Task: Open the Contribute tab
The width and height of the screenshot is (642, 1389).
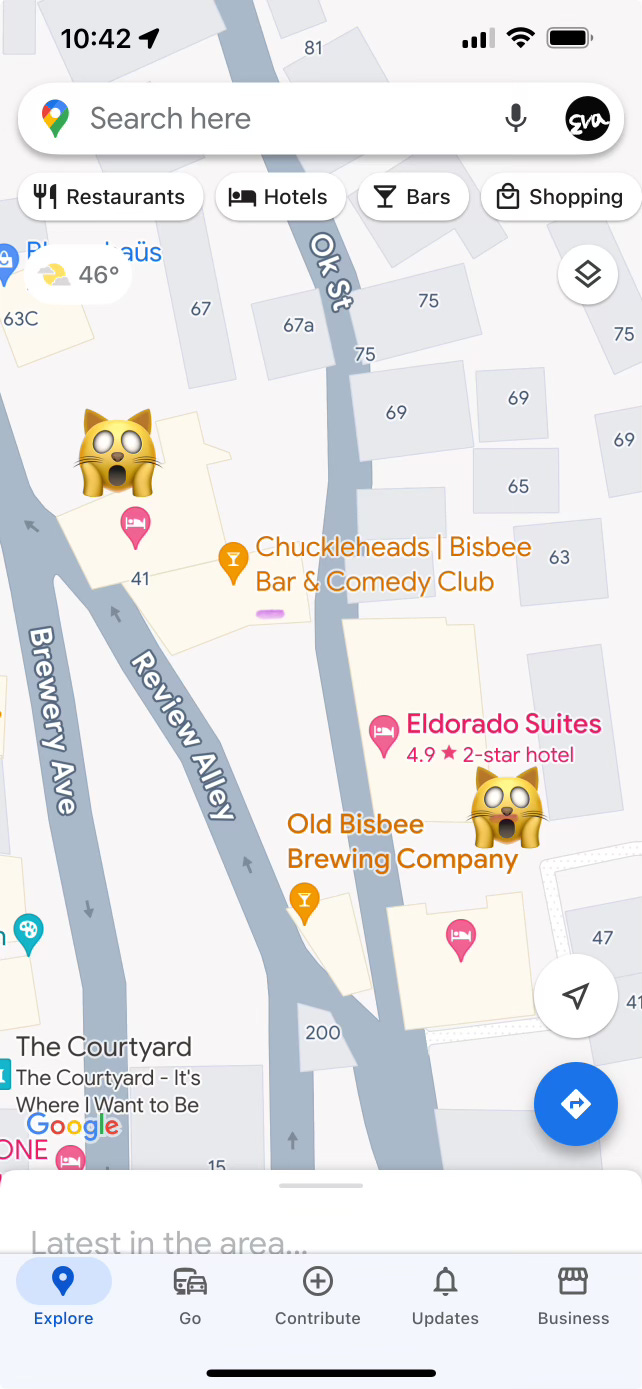Action: pyautogui.click(x=318, y=1295)
